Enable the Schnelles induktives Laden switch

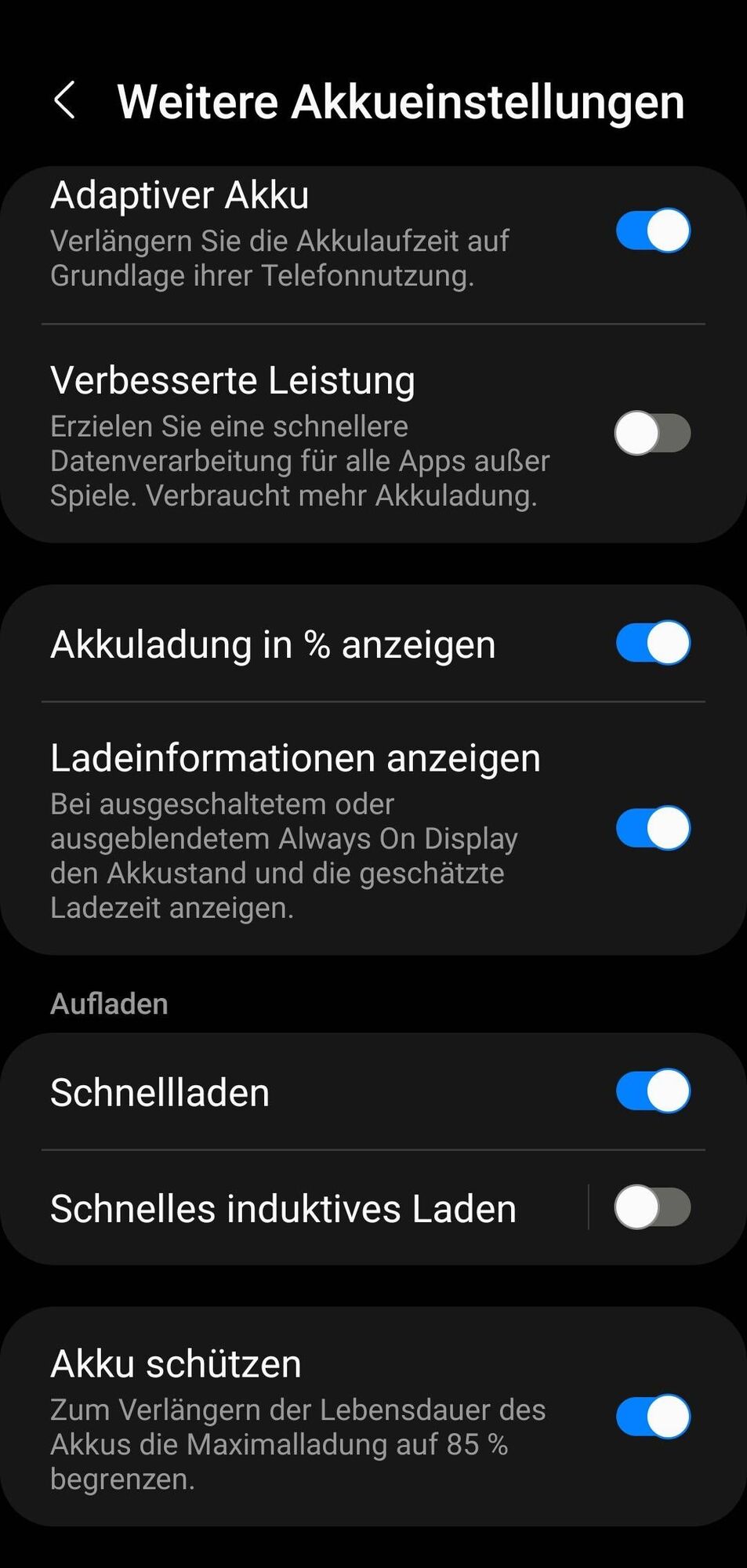click(652, 1207)
